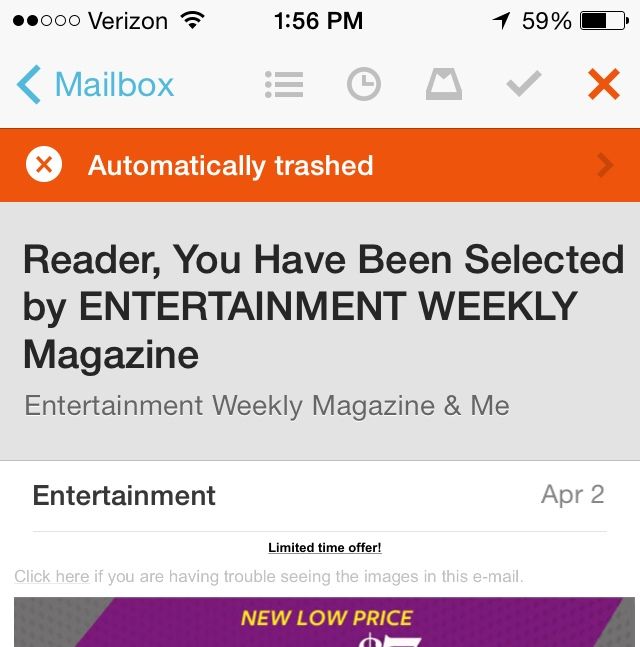Open the Automatically trashed banner
Image resolution: width=640 pixels, height=647 pixels.
pos(320,165)
